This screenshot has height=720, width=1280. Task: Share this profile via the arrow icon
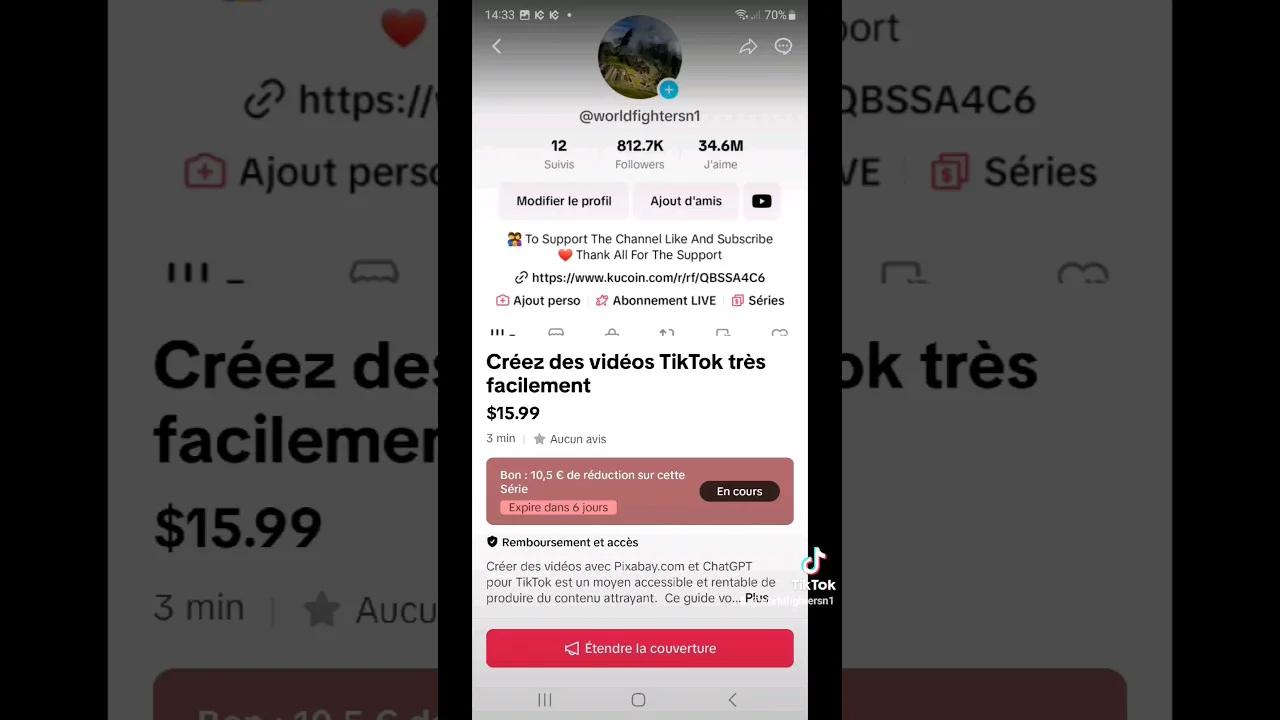(748, 46)
